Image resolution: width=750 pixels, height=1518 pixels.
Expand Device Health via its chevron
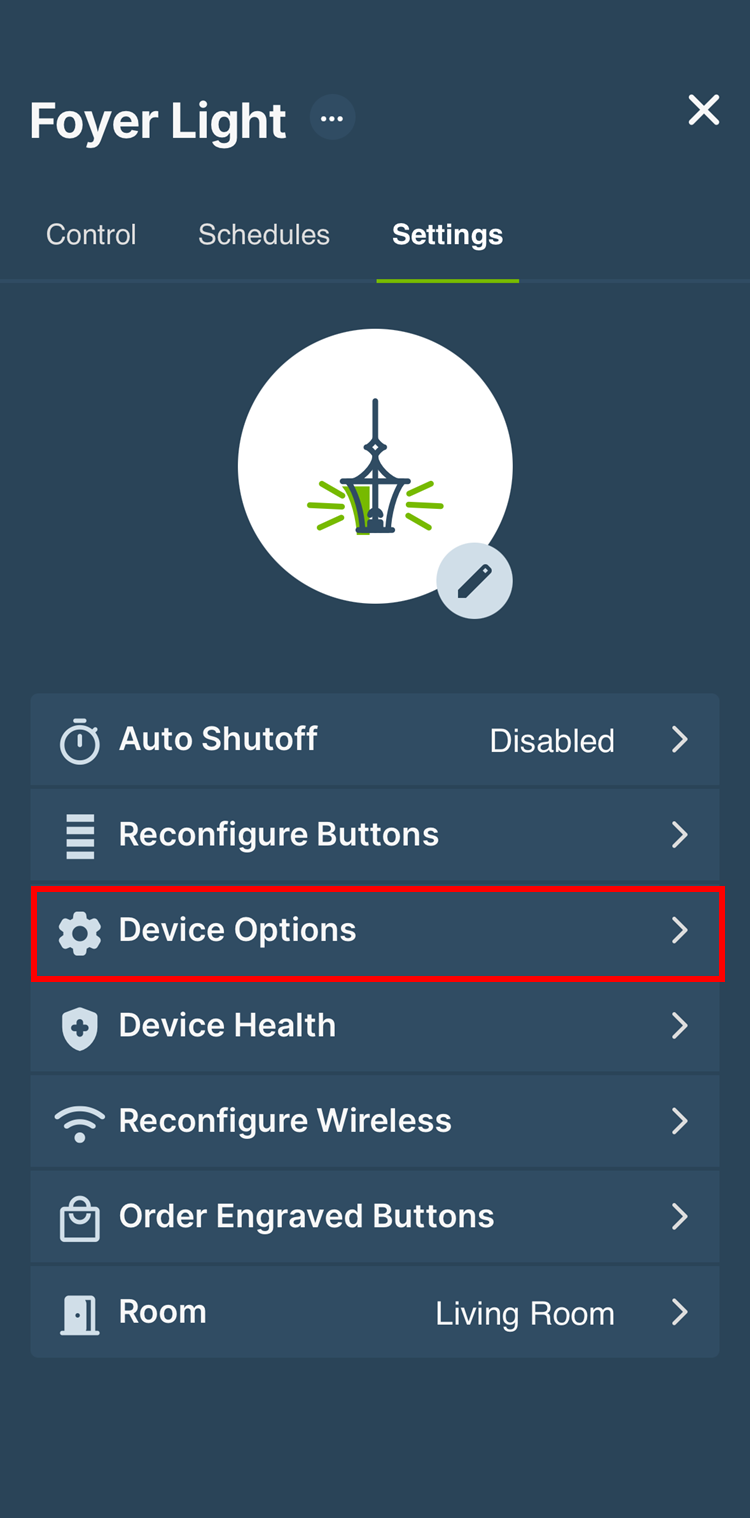[x=680, y=1026]
